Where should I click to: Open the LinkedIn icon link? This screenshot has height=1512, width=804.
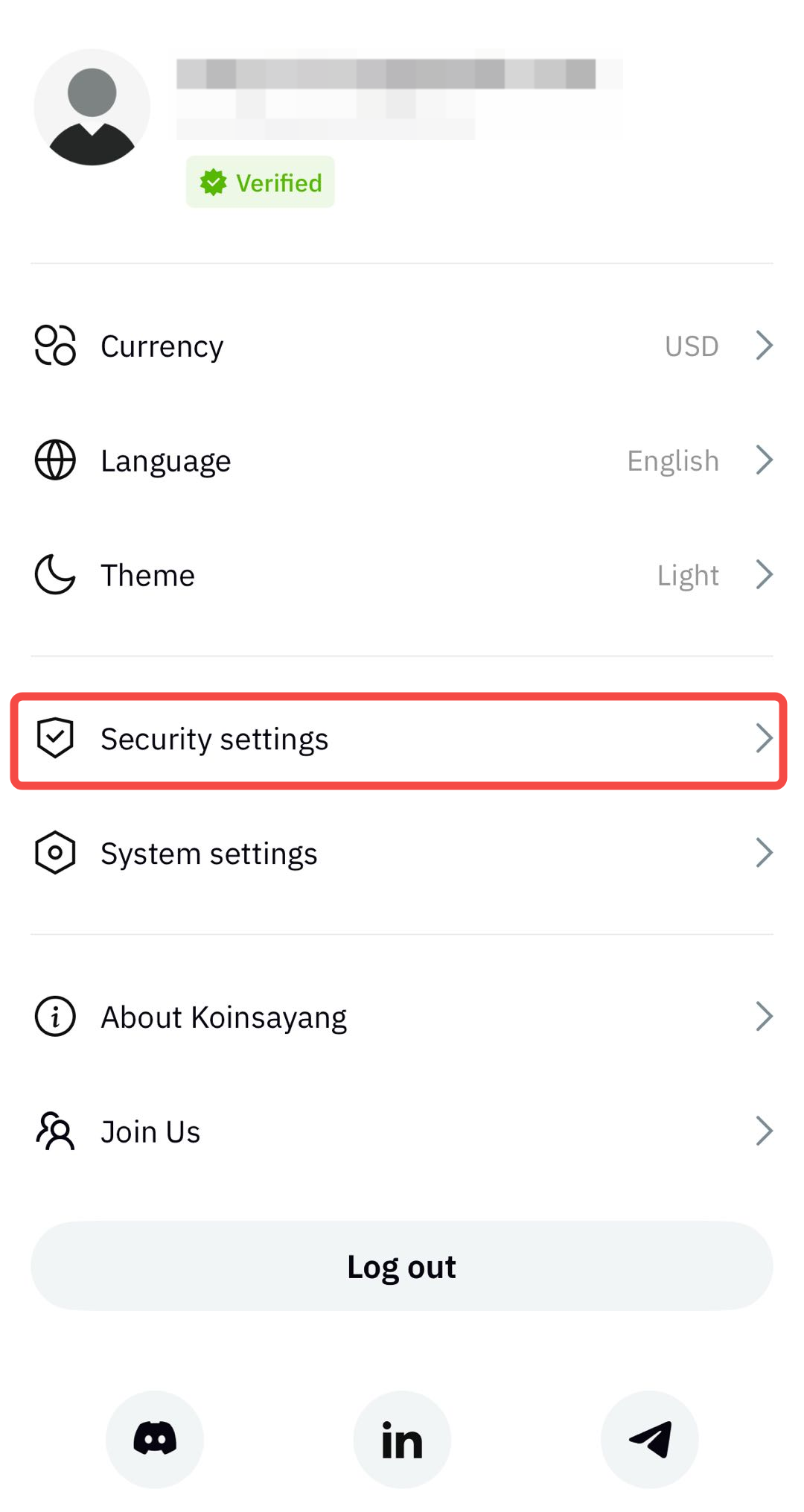click(402, 1439)
